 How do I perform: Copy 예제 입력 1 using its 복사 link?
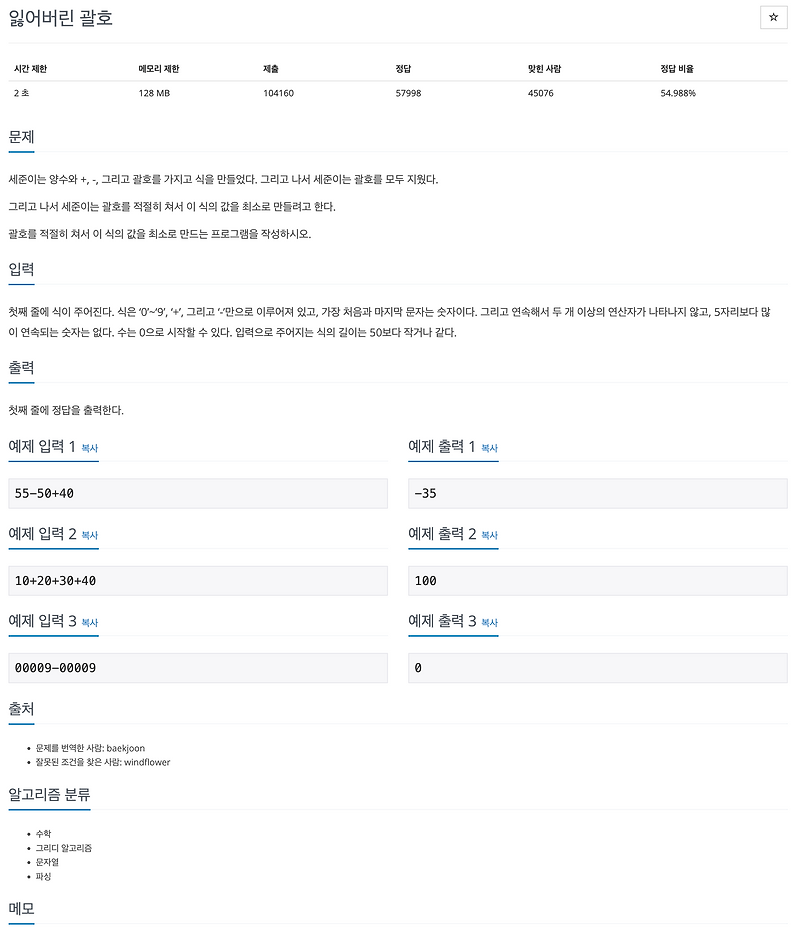tap(89, 450)
